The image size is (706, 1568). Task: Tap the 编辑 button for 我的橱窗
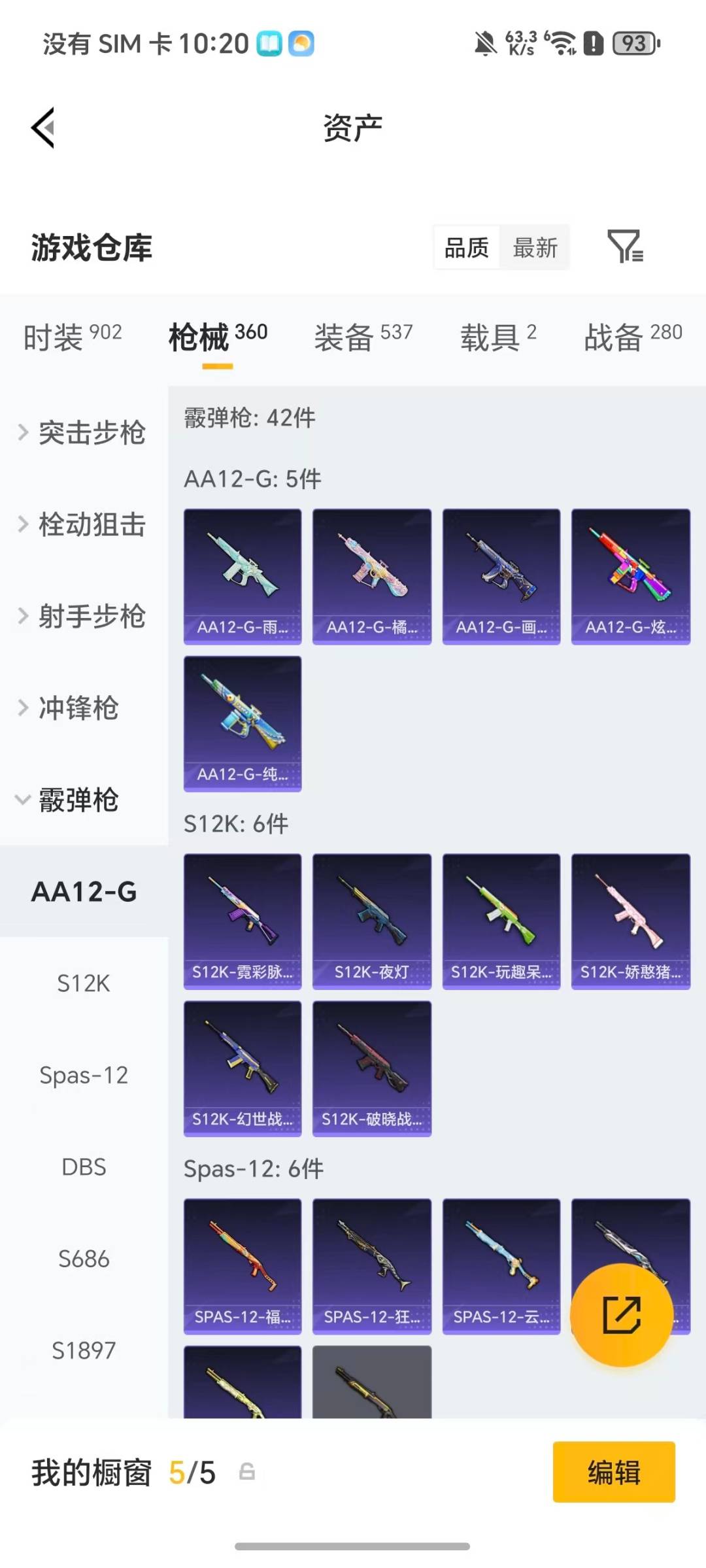[613, 1473]
